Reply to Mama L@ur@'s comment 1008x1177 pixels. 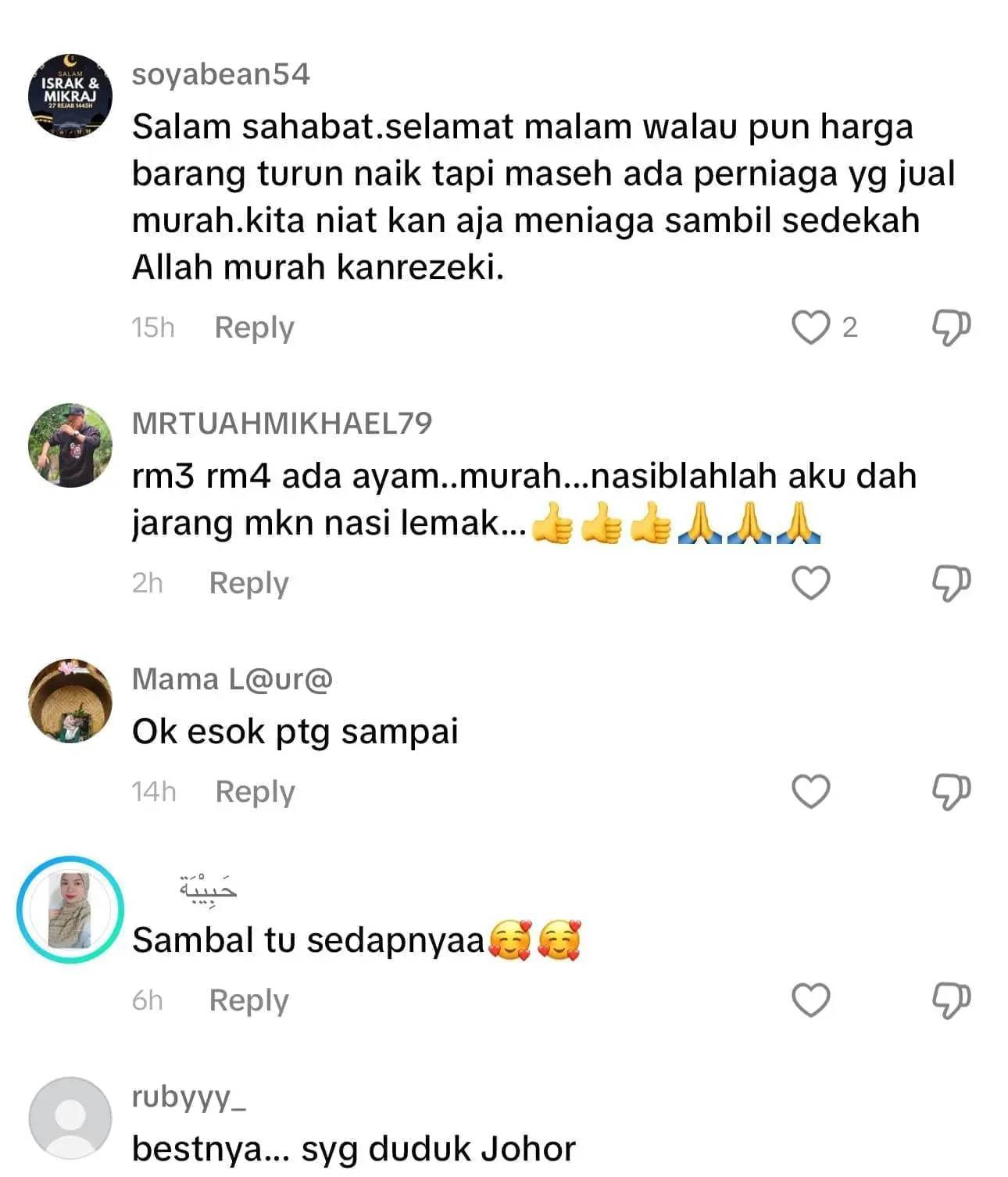point(255,792)
